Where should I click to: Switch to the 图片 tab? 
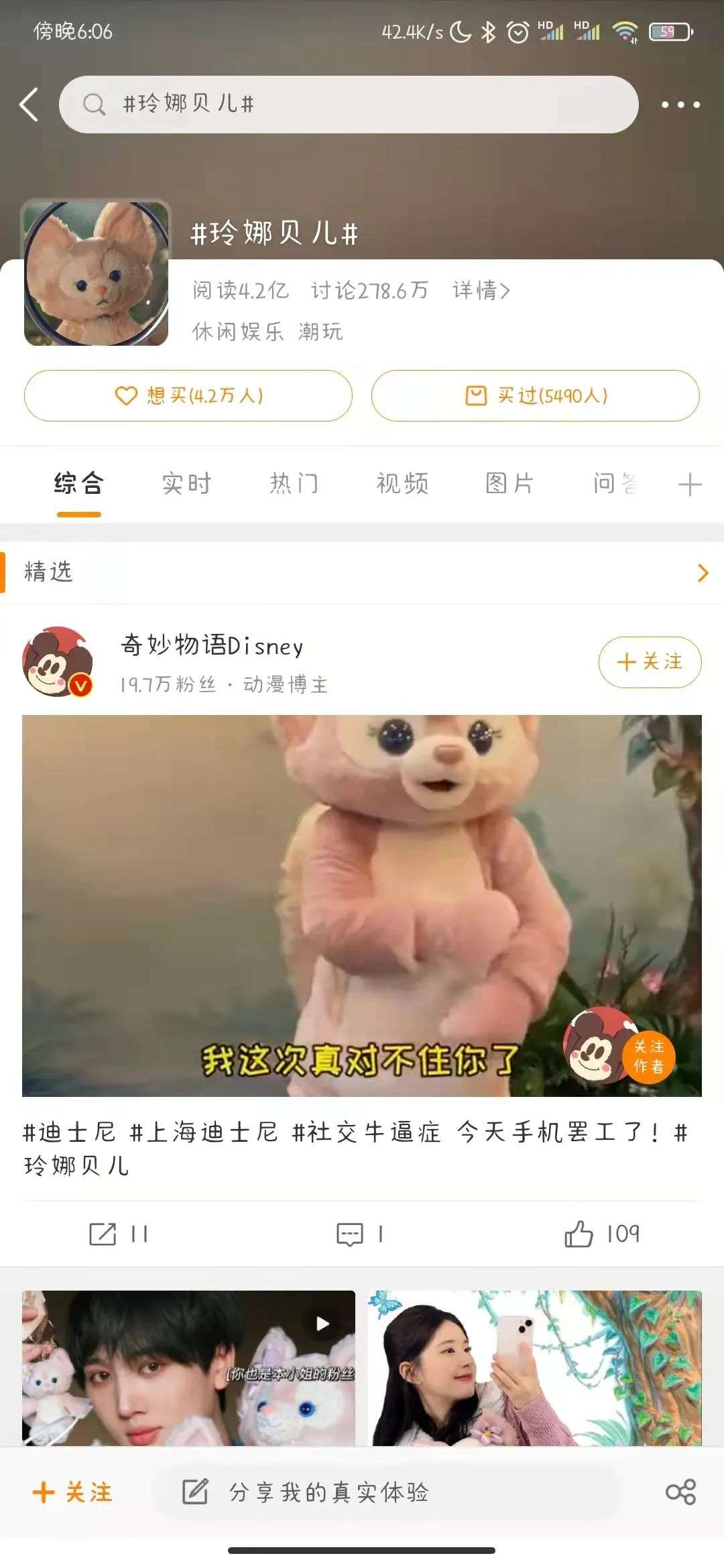pos(509,483)
